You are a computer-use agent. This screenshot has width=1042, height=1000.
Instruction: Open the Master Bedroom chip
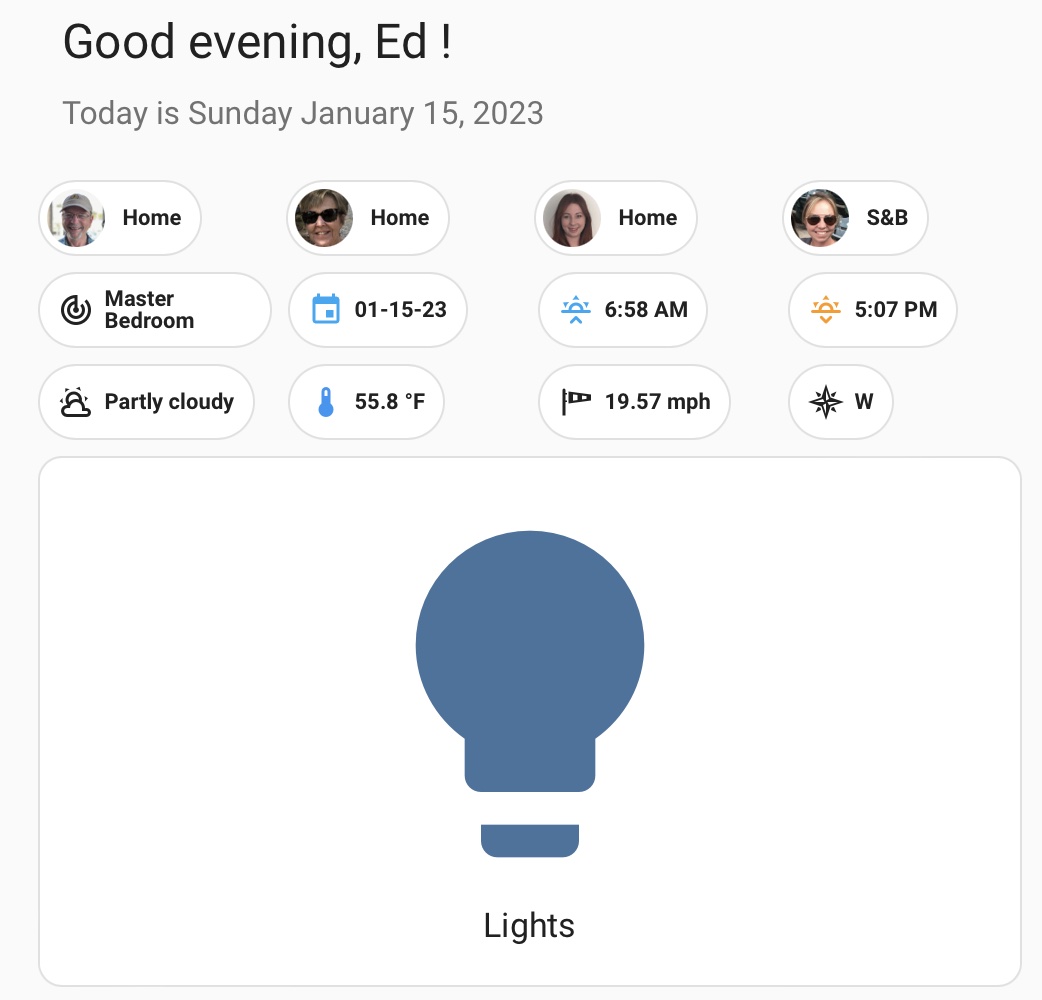click(x=155, y=310)
